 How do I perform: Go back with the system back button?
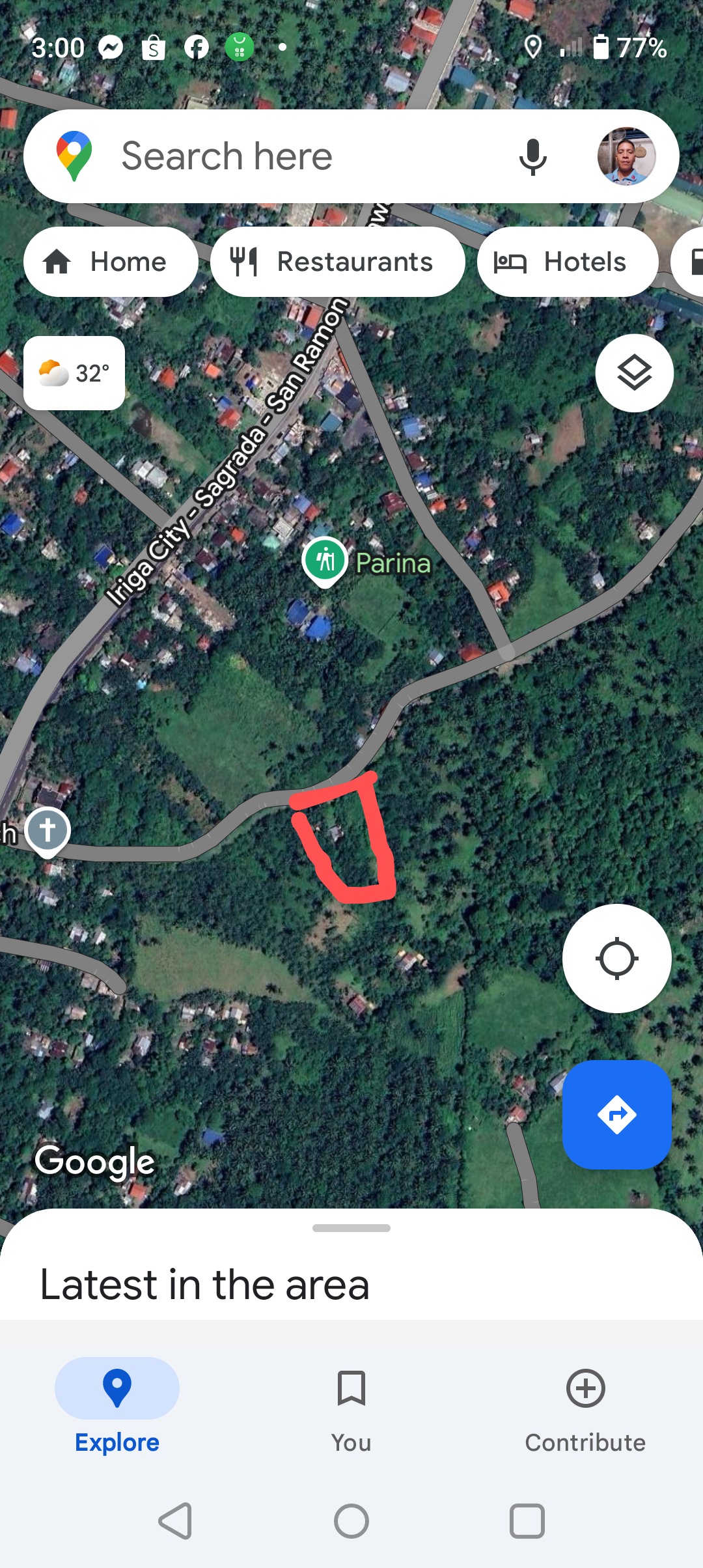pos(176,1521)
